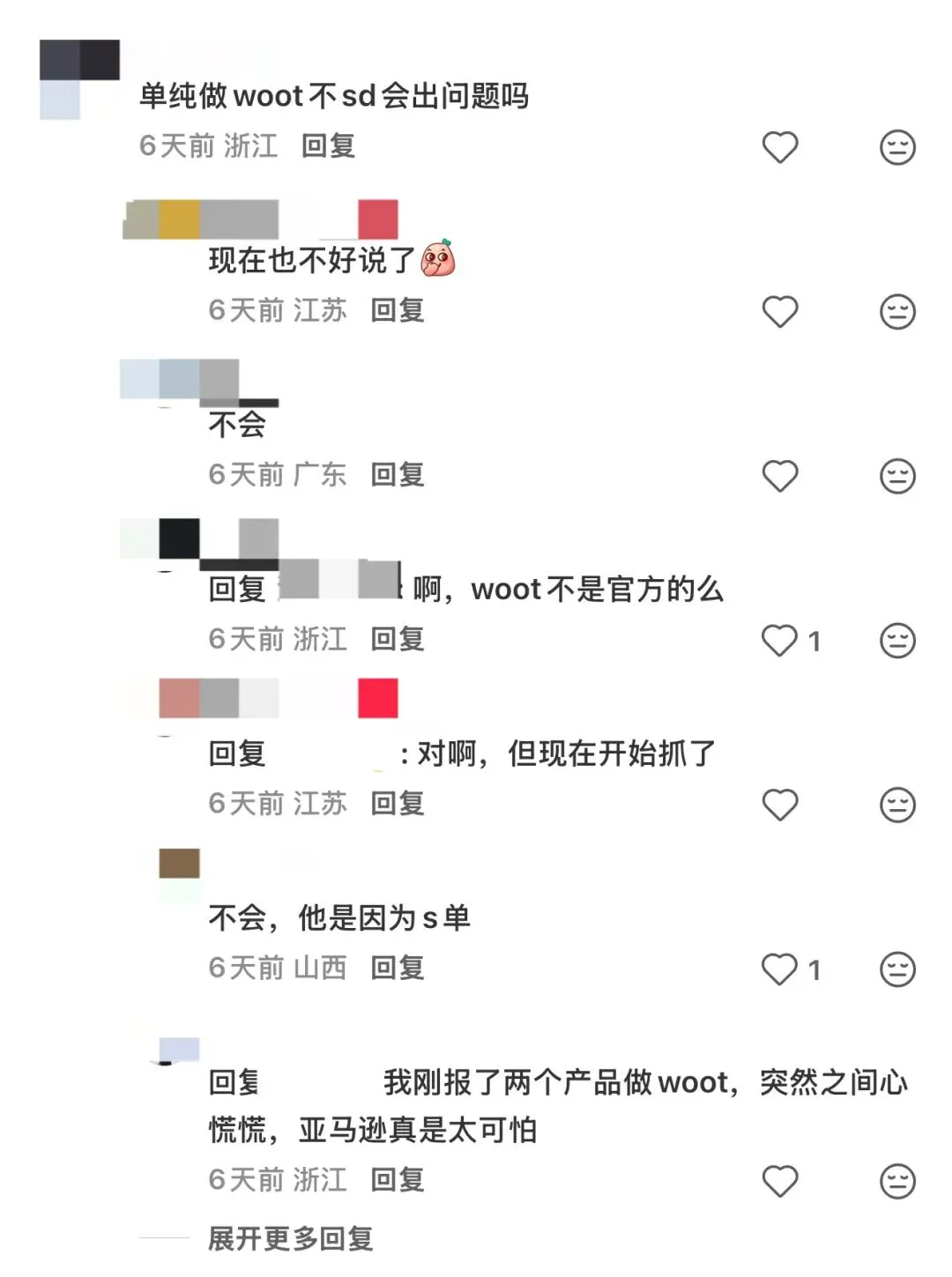Reply to the comment '不会，他是因为s单'
Screen dimensions: 952x1277
[398, 968]
